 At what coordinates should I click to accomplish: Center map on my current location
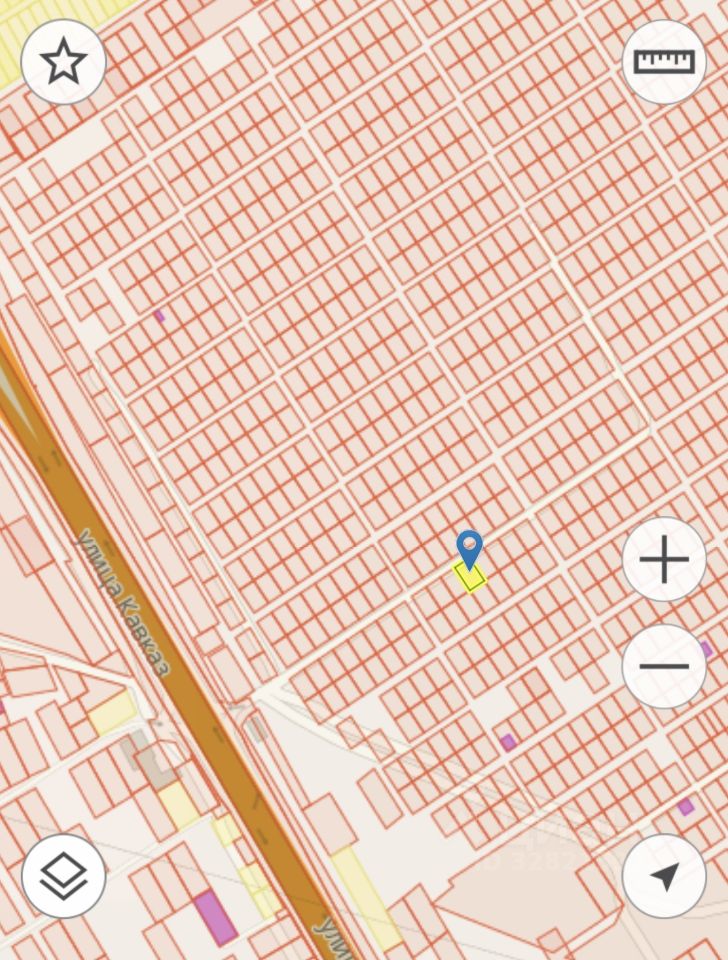click(664, 876)
